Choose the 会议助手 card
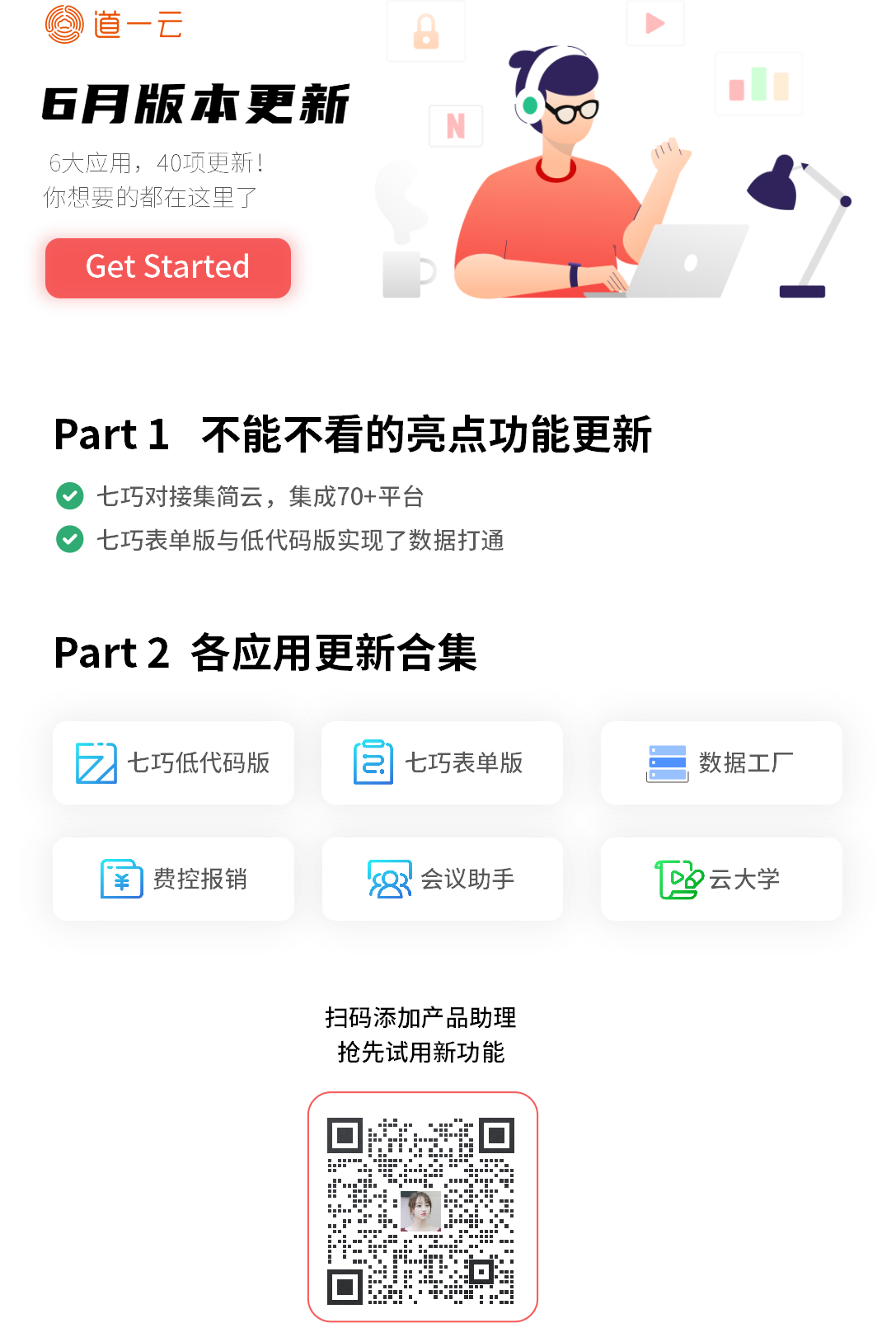Screen dimensions: 896x1323 pyautogui.click(x=442, y=879)
